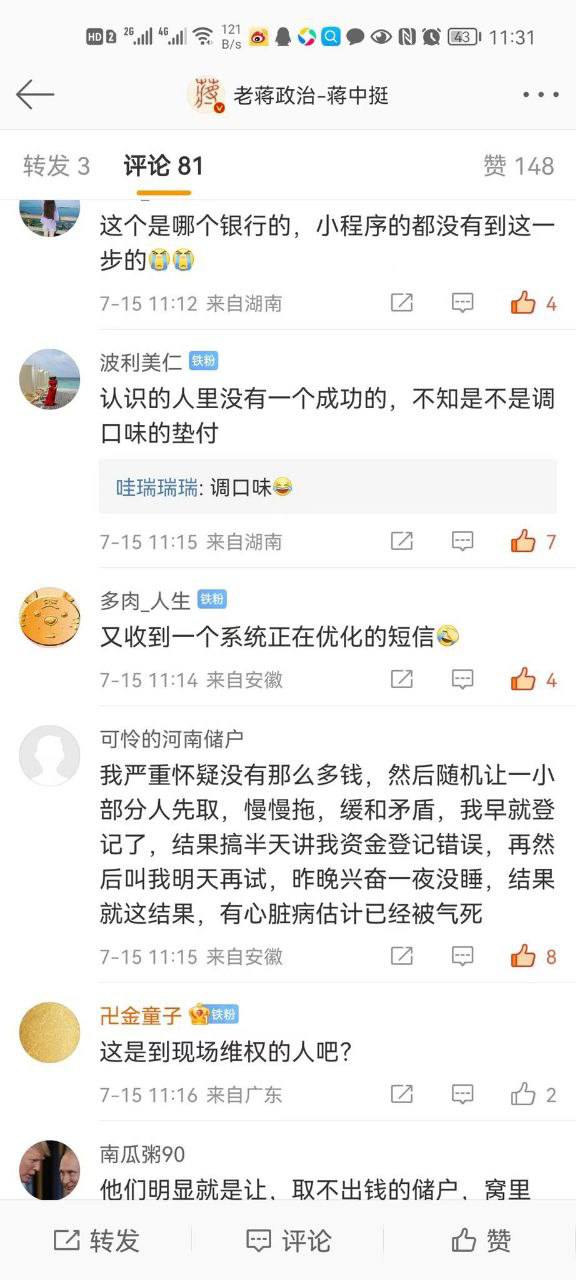Open 波利美仁's avatar
Viewport: 576px width, 1280px height.
(x=49, y=378)
